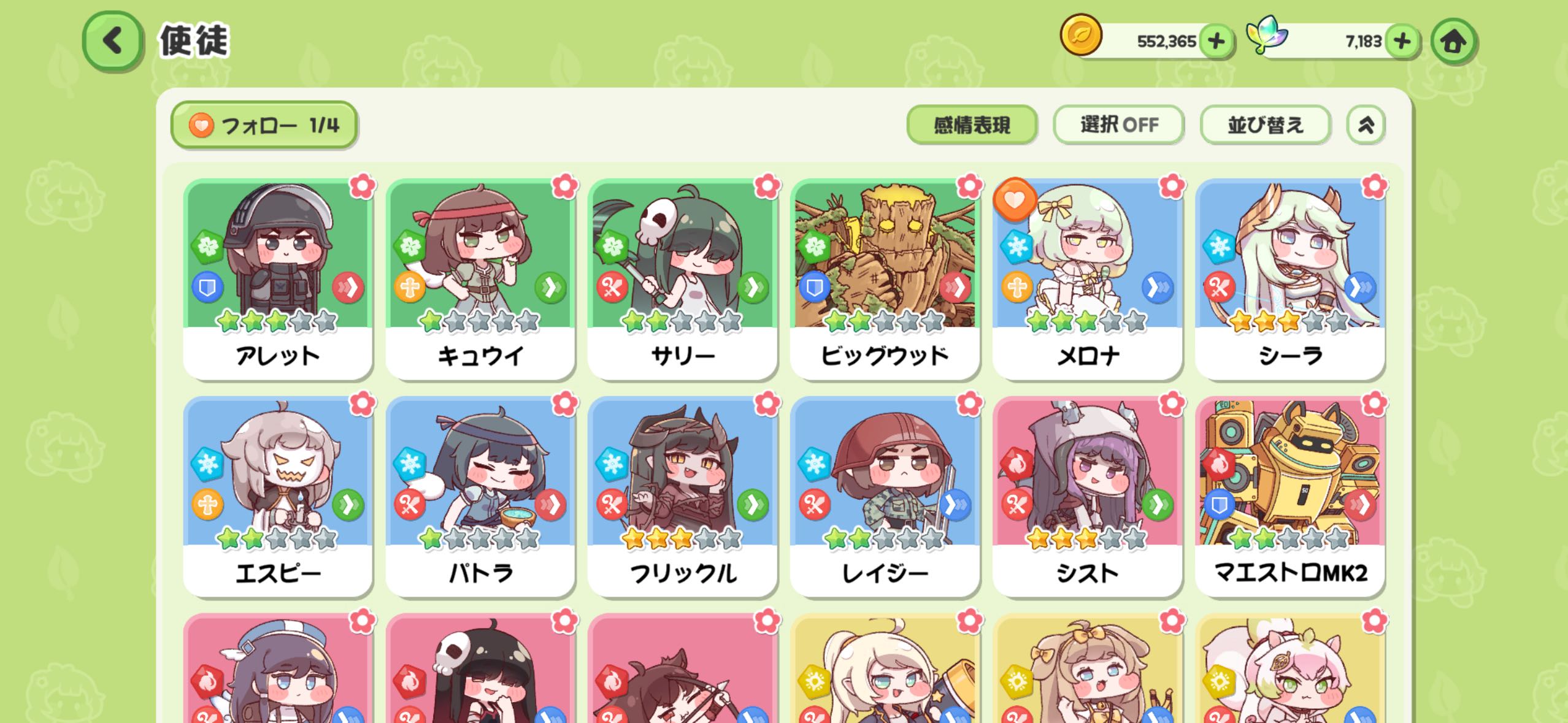This screenshot has height=723, width=1568.
Task: View the エスピー character card
Action: click(x=278, y=497)
